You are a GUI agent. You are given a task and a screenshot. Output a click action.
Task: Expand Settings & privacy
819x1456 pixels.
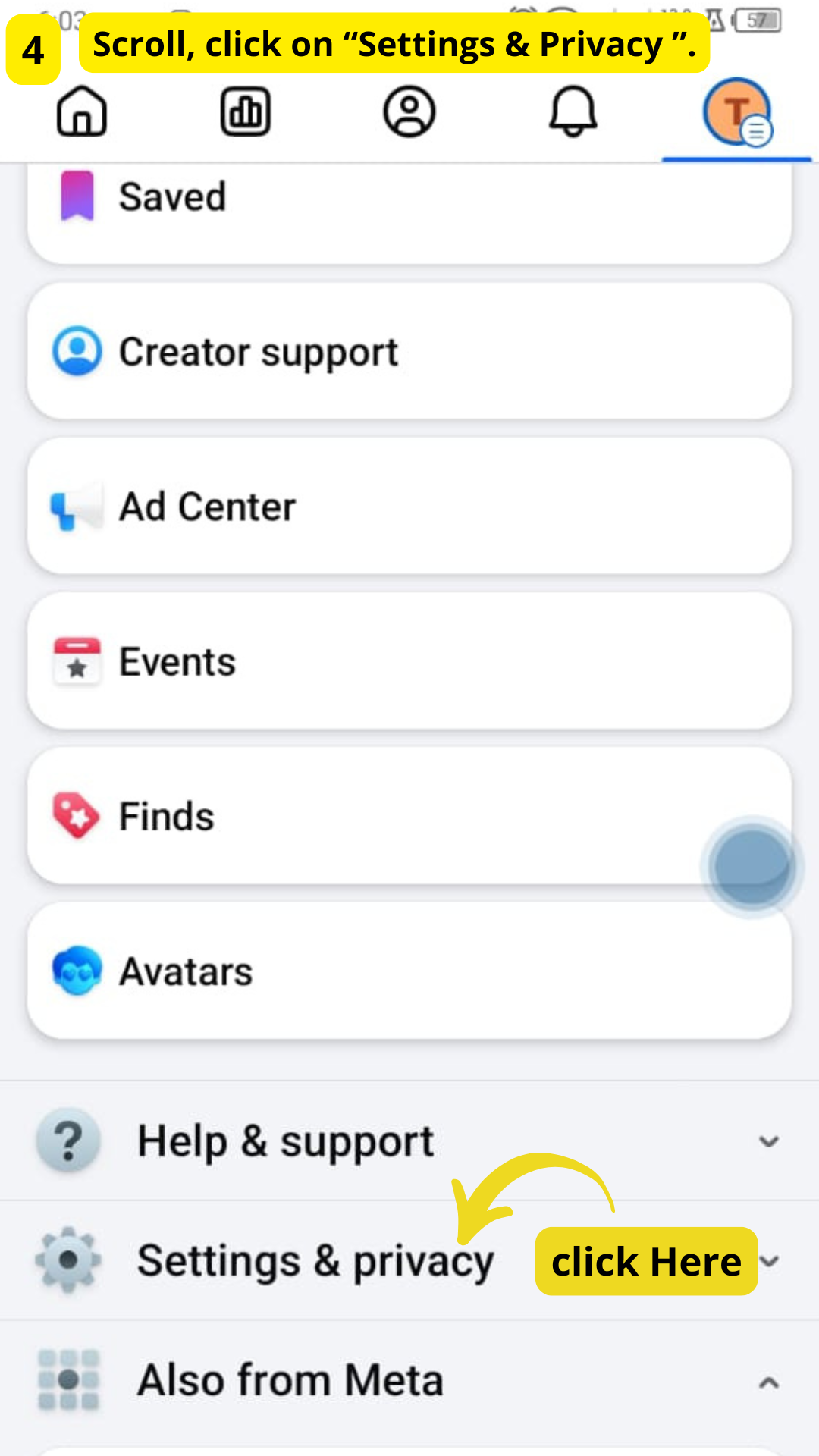[x=315, y=1261]
